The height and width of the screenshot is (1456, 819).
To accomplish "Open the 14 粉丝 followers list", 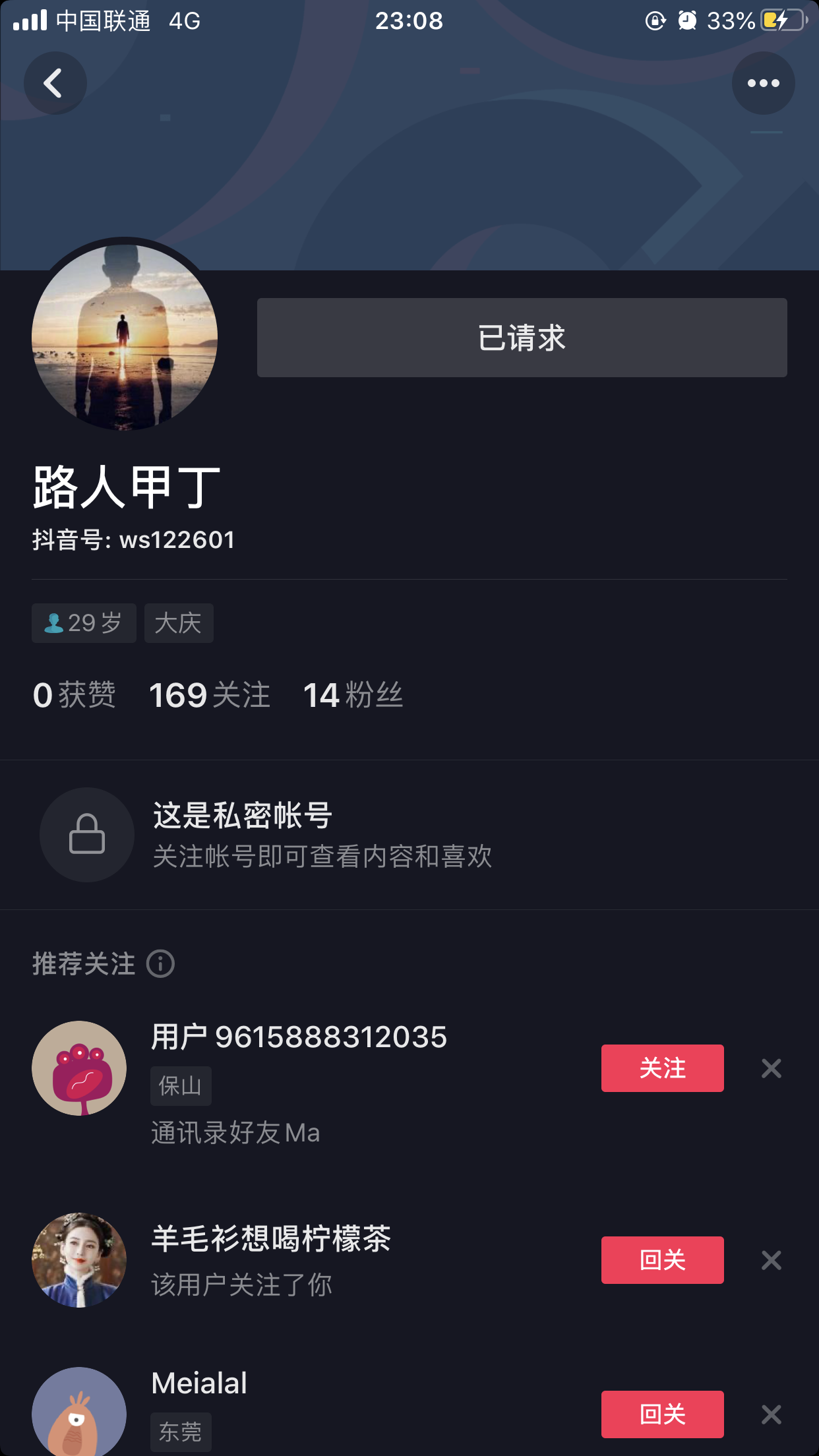I will click(353, 695).
